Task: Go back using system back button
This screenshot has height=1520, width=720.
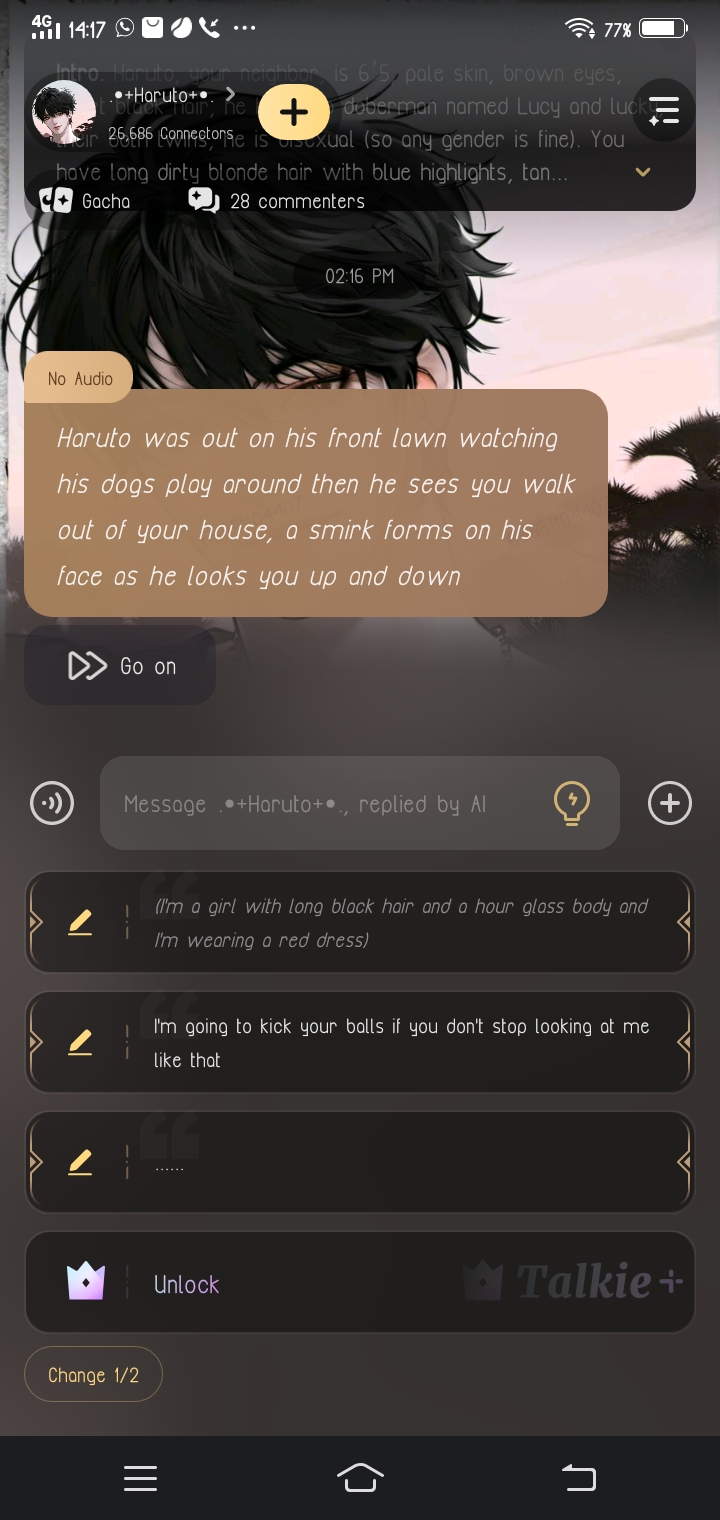Action: pyautogui.click(x=578, y=1477)
